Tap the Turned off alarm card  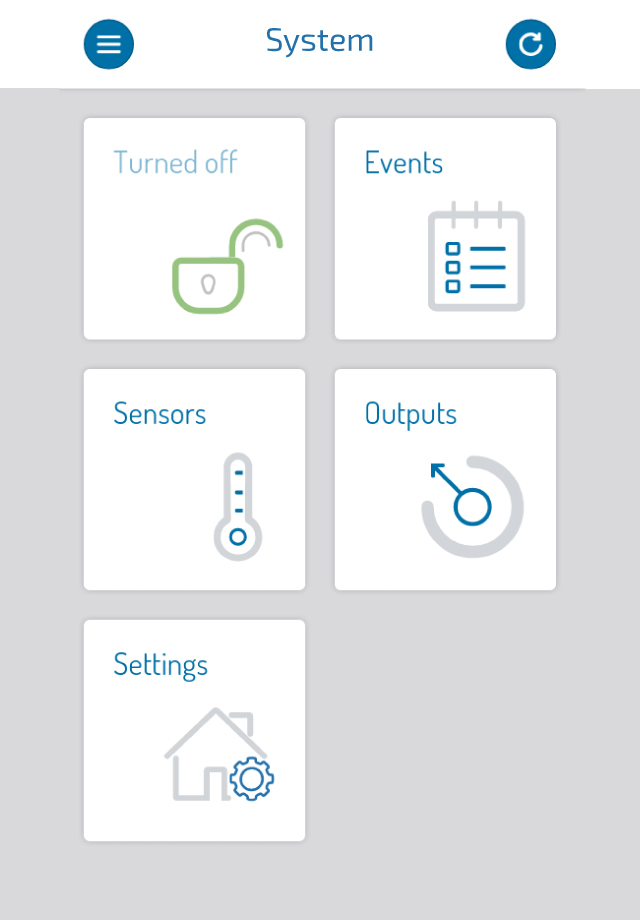pyautogui.click(x=194, y=229)
